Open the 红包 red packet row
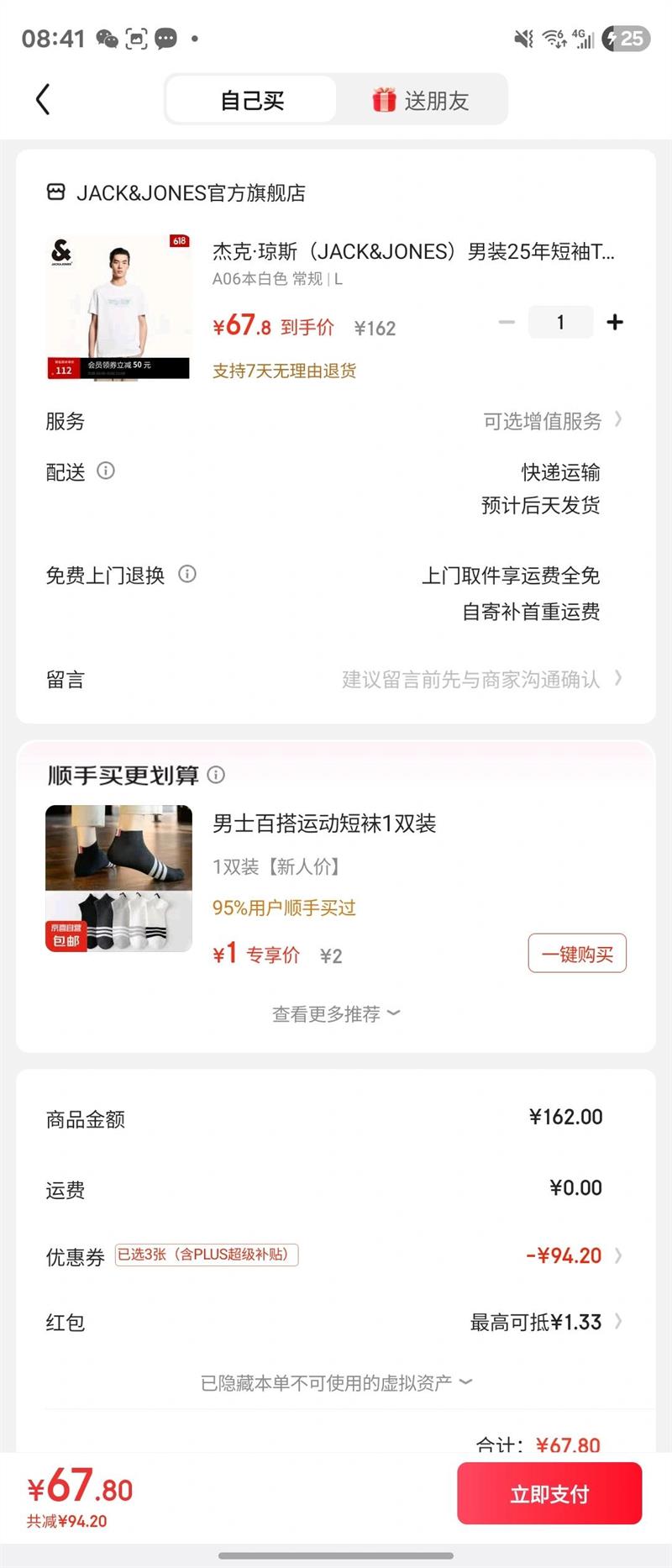 336,1322
